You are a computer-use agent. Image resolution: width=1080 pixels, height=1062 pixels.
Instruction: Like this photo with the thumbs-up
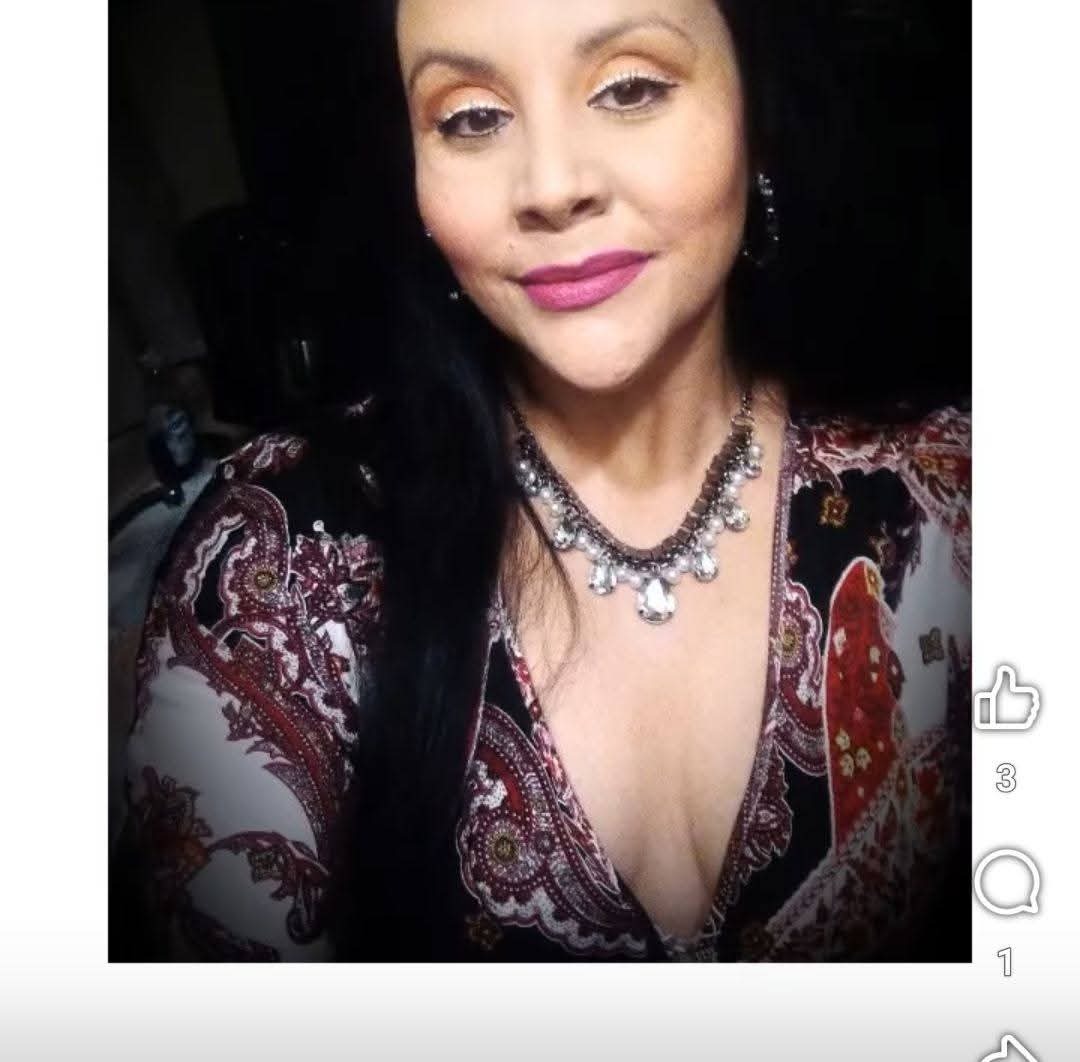coord(1007,699)
